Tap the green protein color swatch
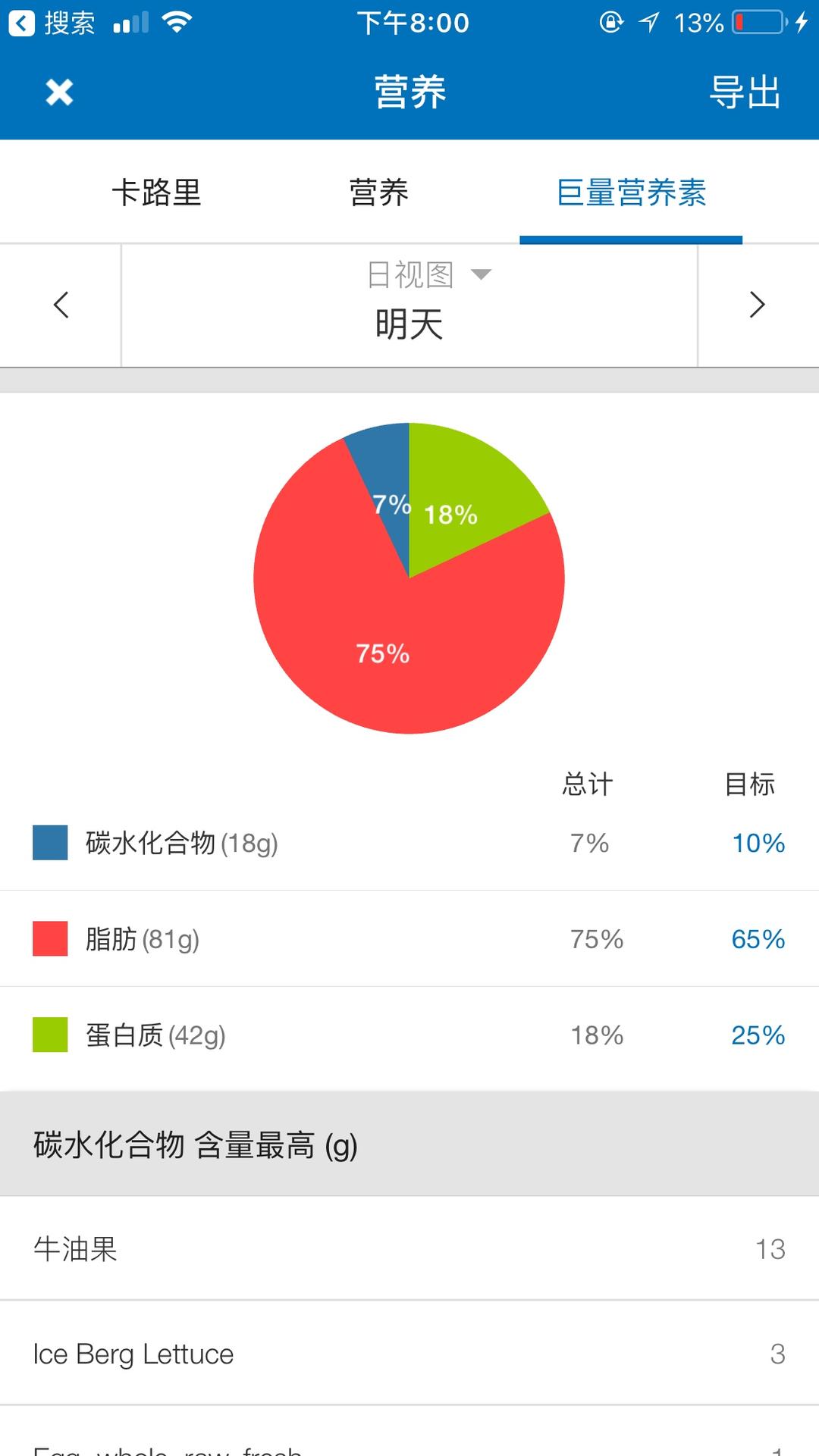This screenshot has height=1456, width=819. (x=49, y=1035)
